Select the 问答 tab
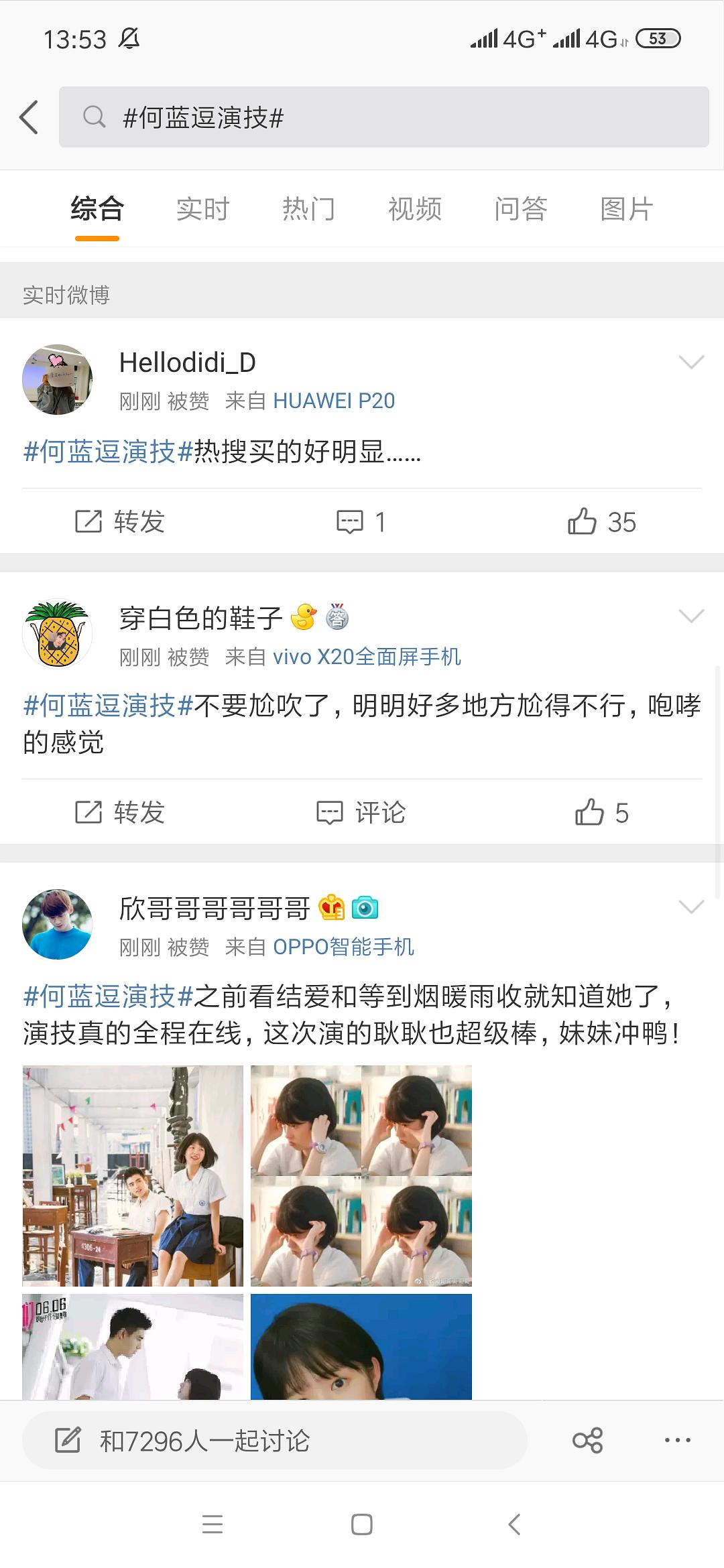 point(521,209)
